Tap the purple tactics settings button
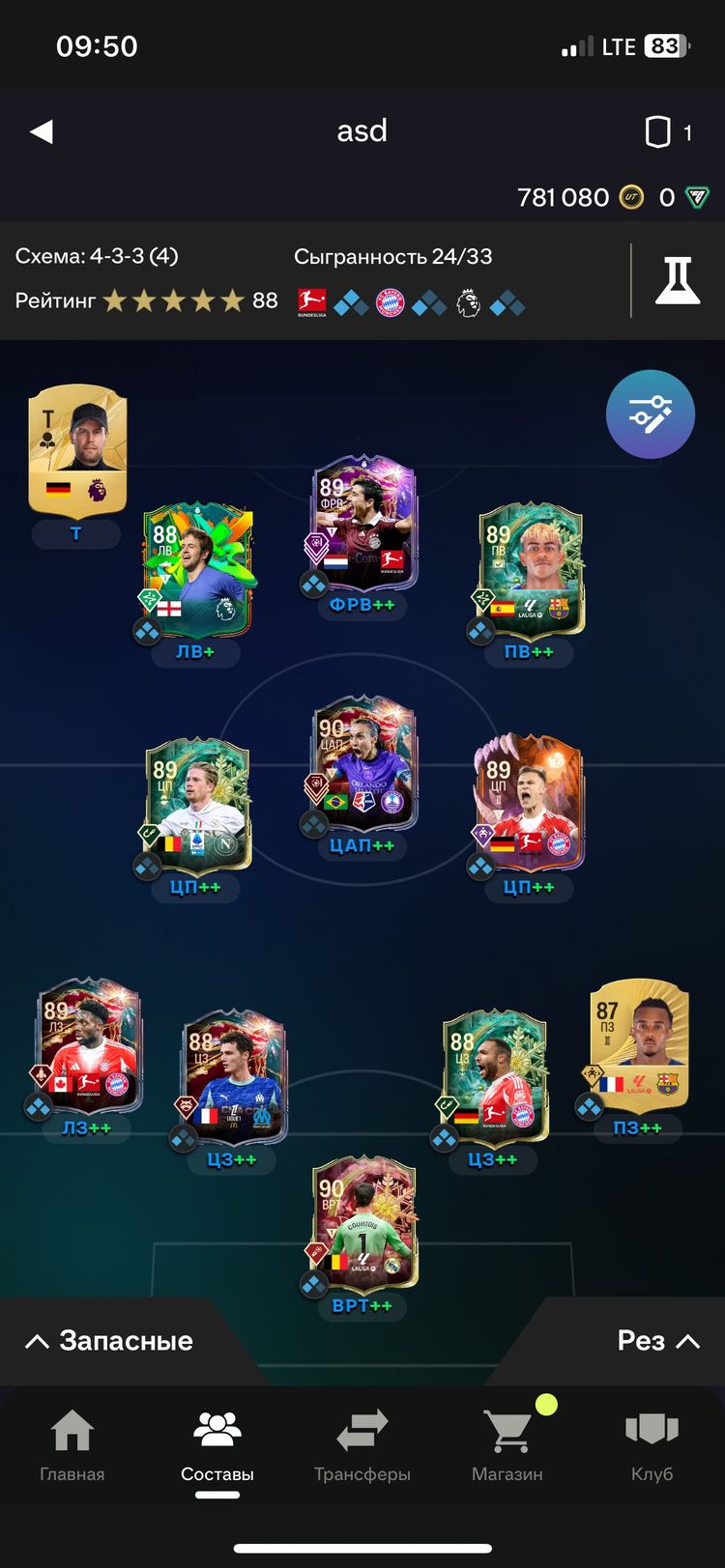The height and width of the screenshot is (1568, 725). [x=650, y=414]
